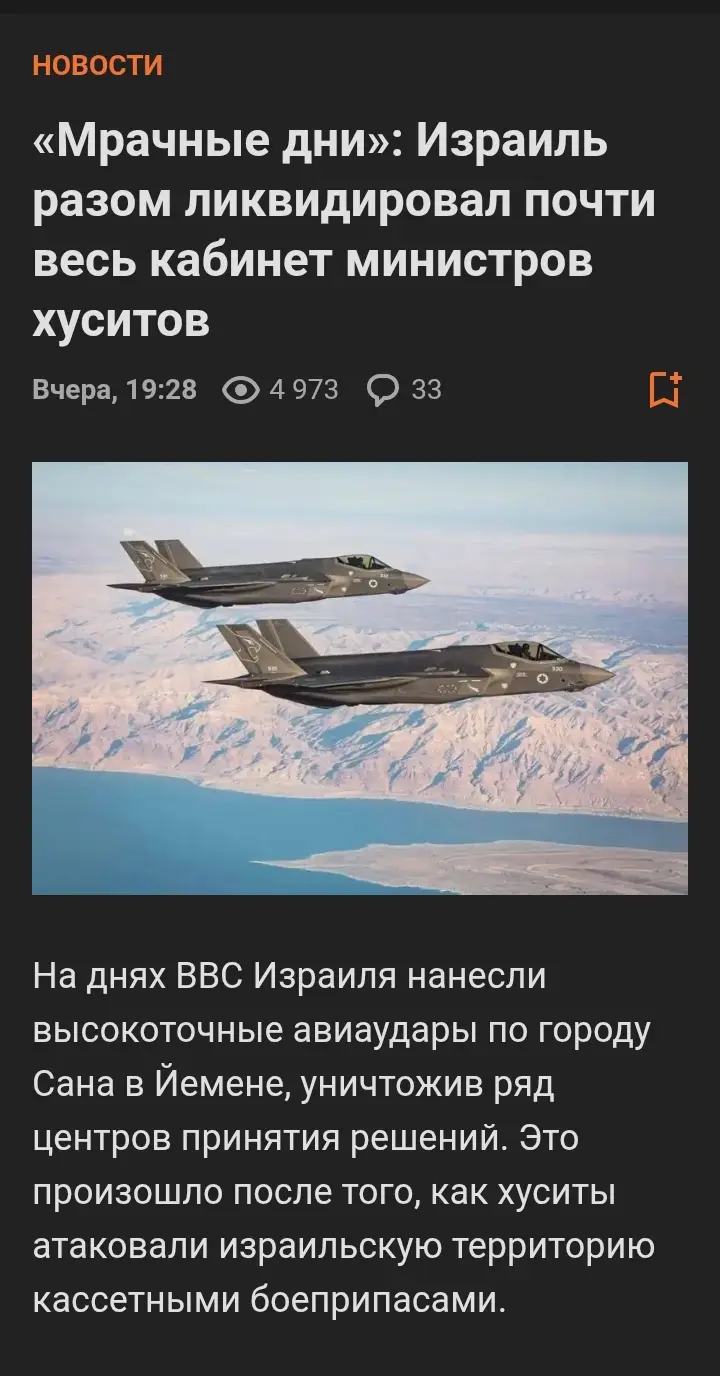
Task: Open the F-35 jets article photo
Action: (360, 678)
